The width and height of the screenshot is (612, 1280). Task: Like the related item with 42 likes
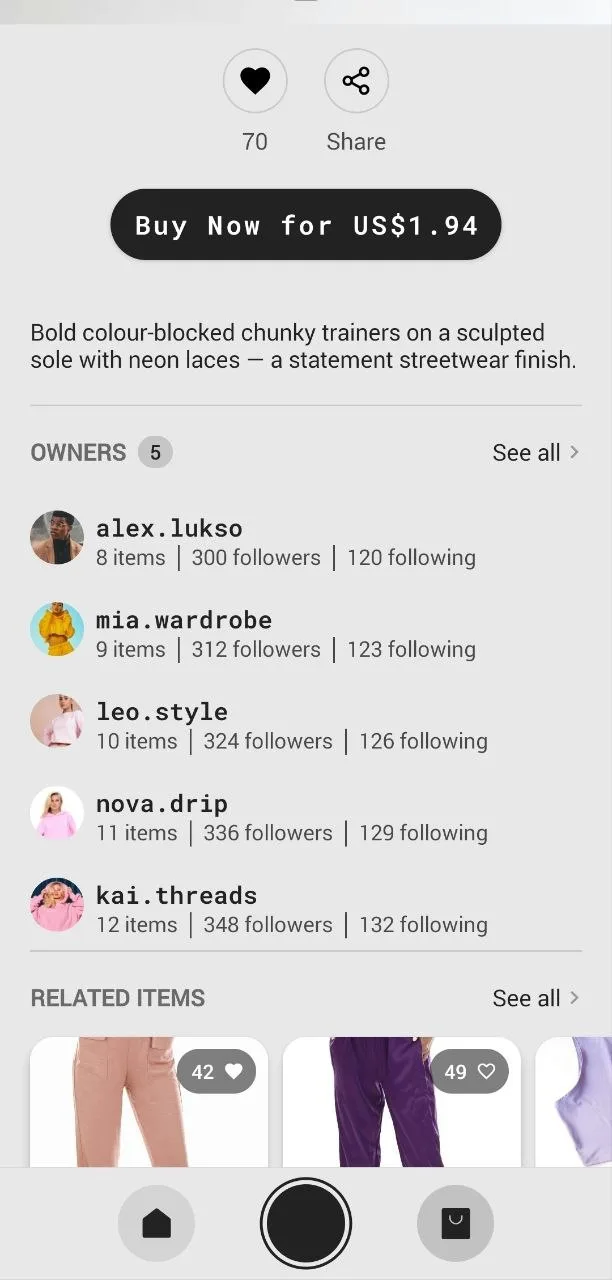pos(216,1072)
